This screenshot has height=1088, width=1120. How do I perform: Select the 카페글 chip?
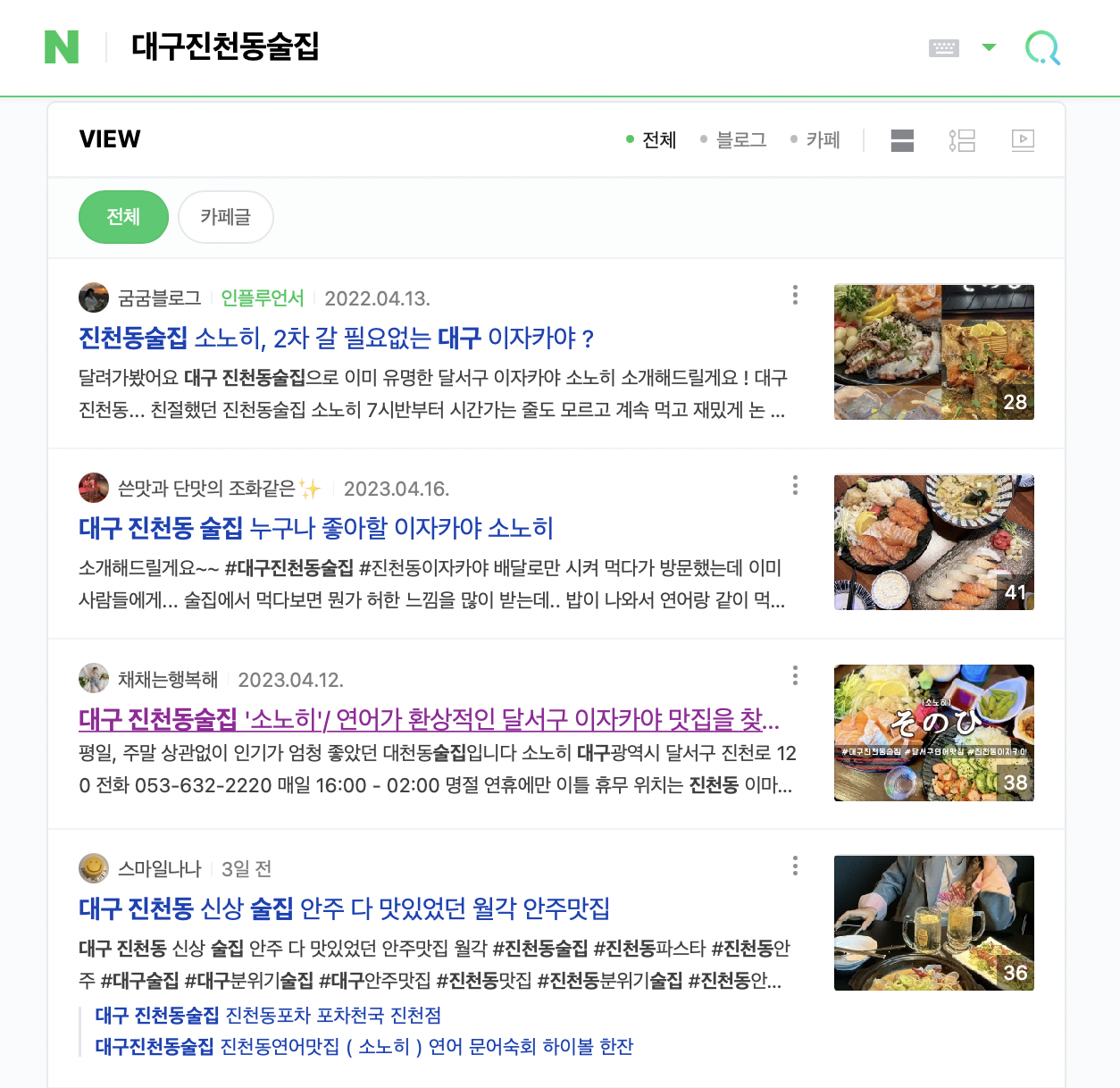(x=225, y=217)
